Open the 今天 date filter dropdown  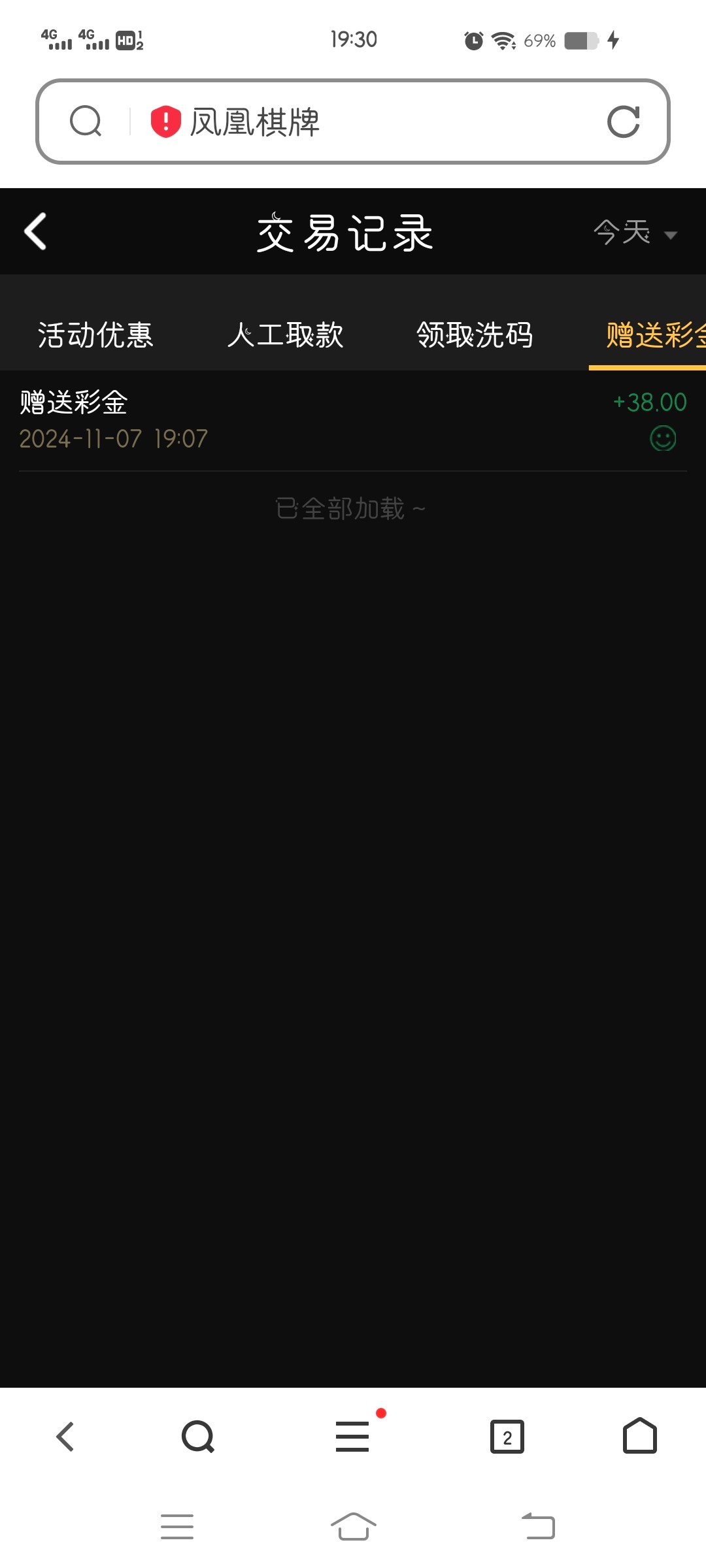[x=634, y=233]
